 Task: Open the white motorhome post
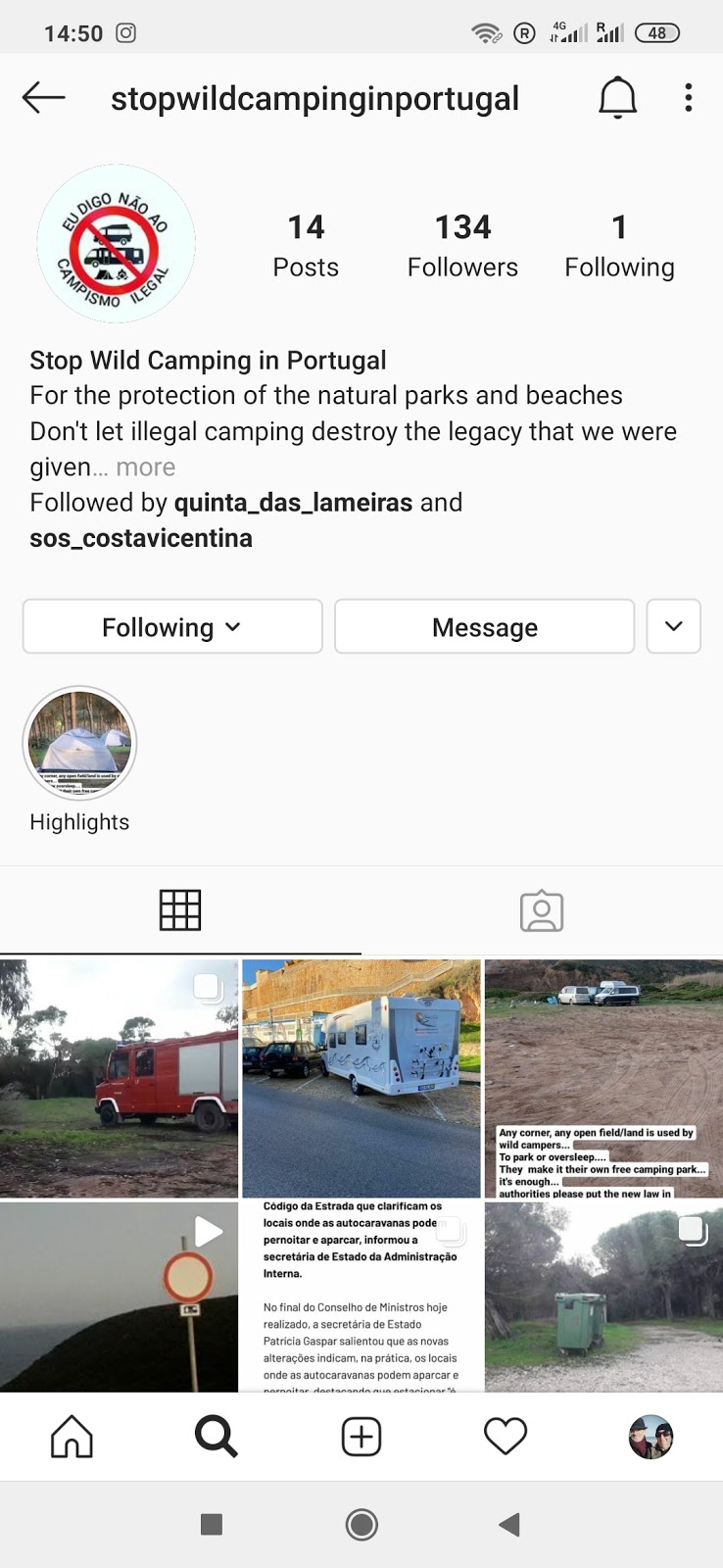click(361, 1078)
